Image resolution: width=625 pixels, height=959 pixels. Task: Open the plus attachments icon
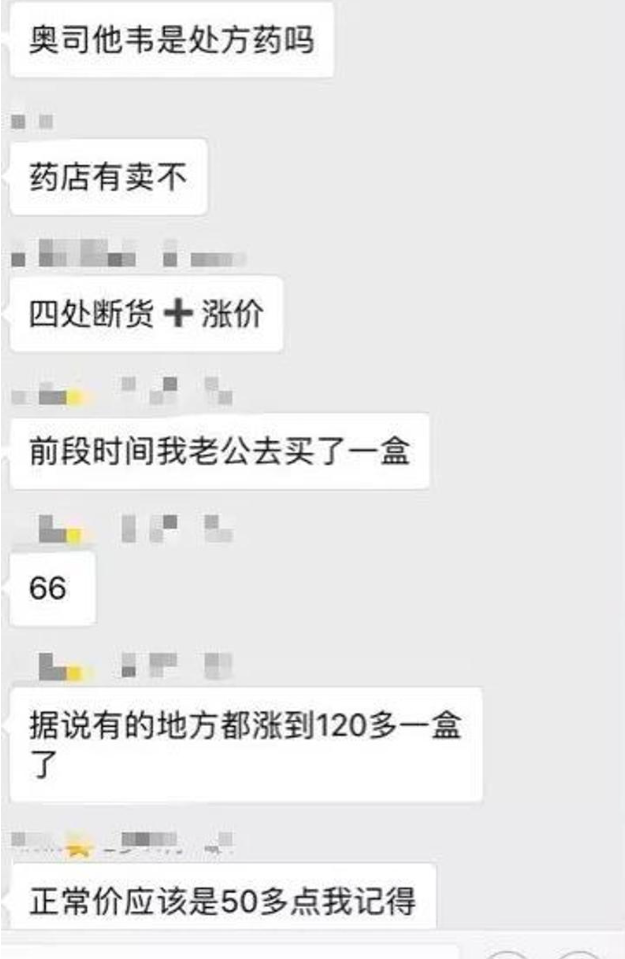click(579, 953)
